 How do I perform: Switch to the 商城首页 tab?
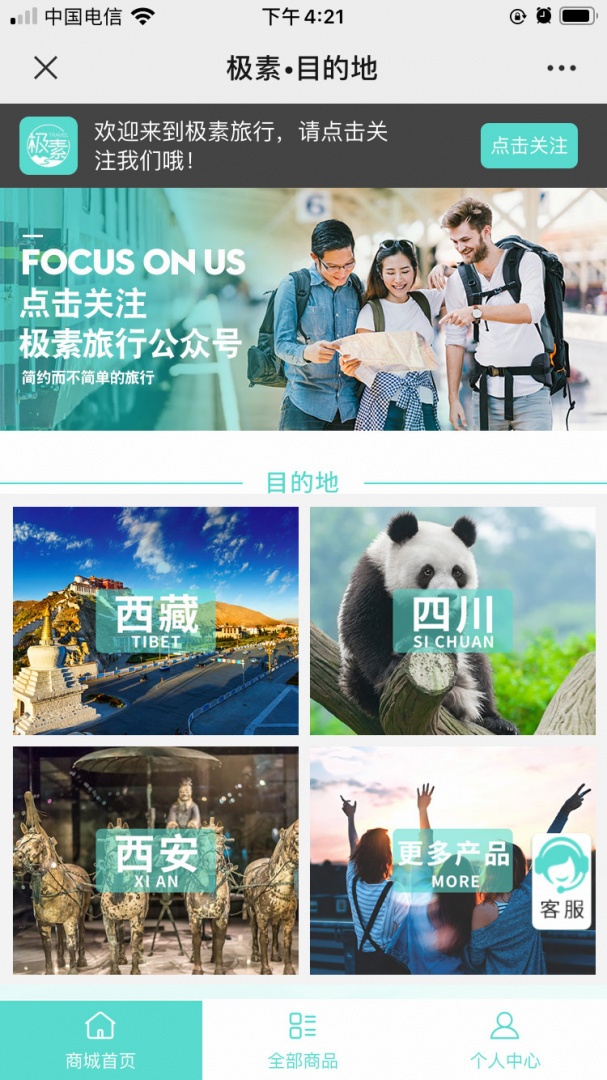[x=101, y=1040]
